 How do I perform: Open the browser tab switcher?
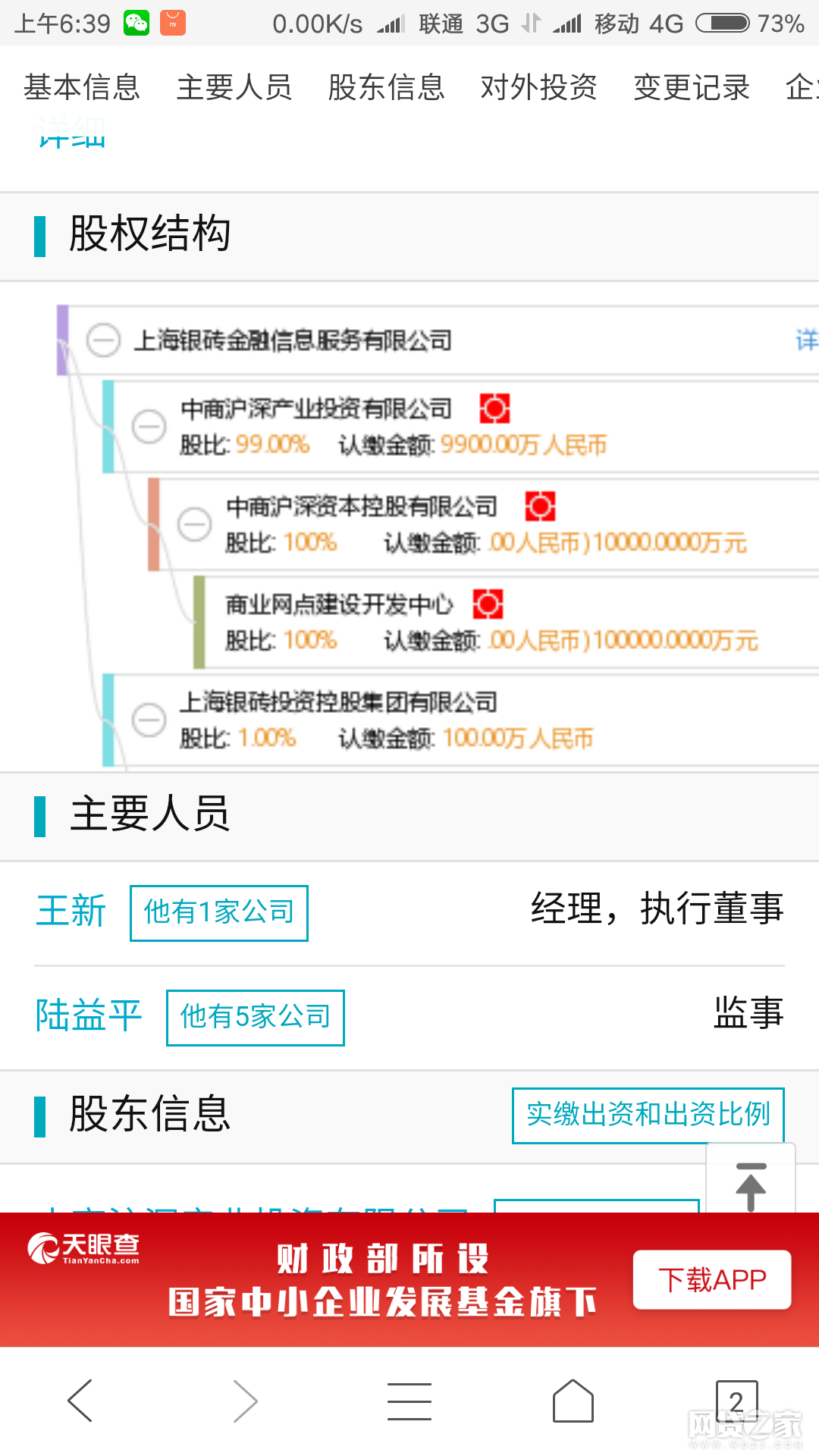pyautogui.click(x=736, y=1400)
